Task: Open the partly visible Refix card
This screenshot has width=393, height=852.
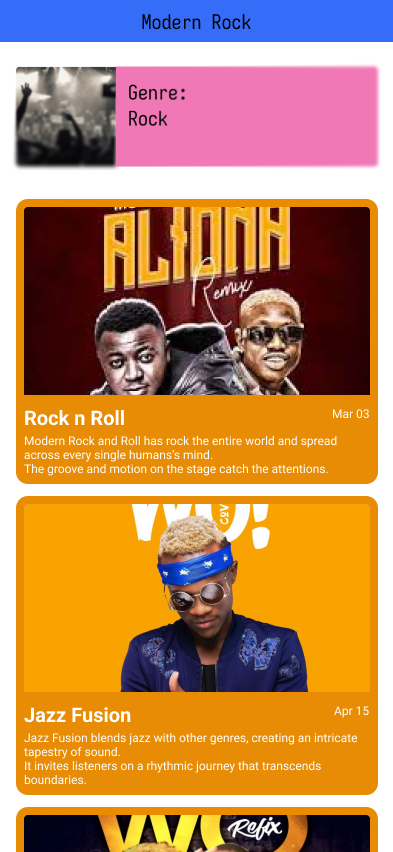Action: [x=197, y=830]
